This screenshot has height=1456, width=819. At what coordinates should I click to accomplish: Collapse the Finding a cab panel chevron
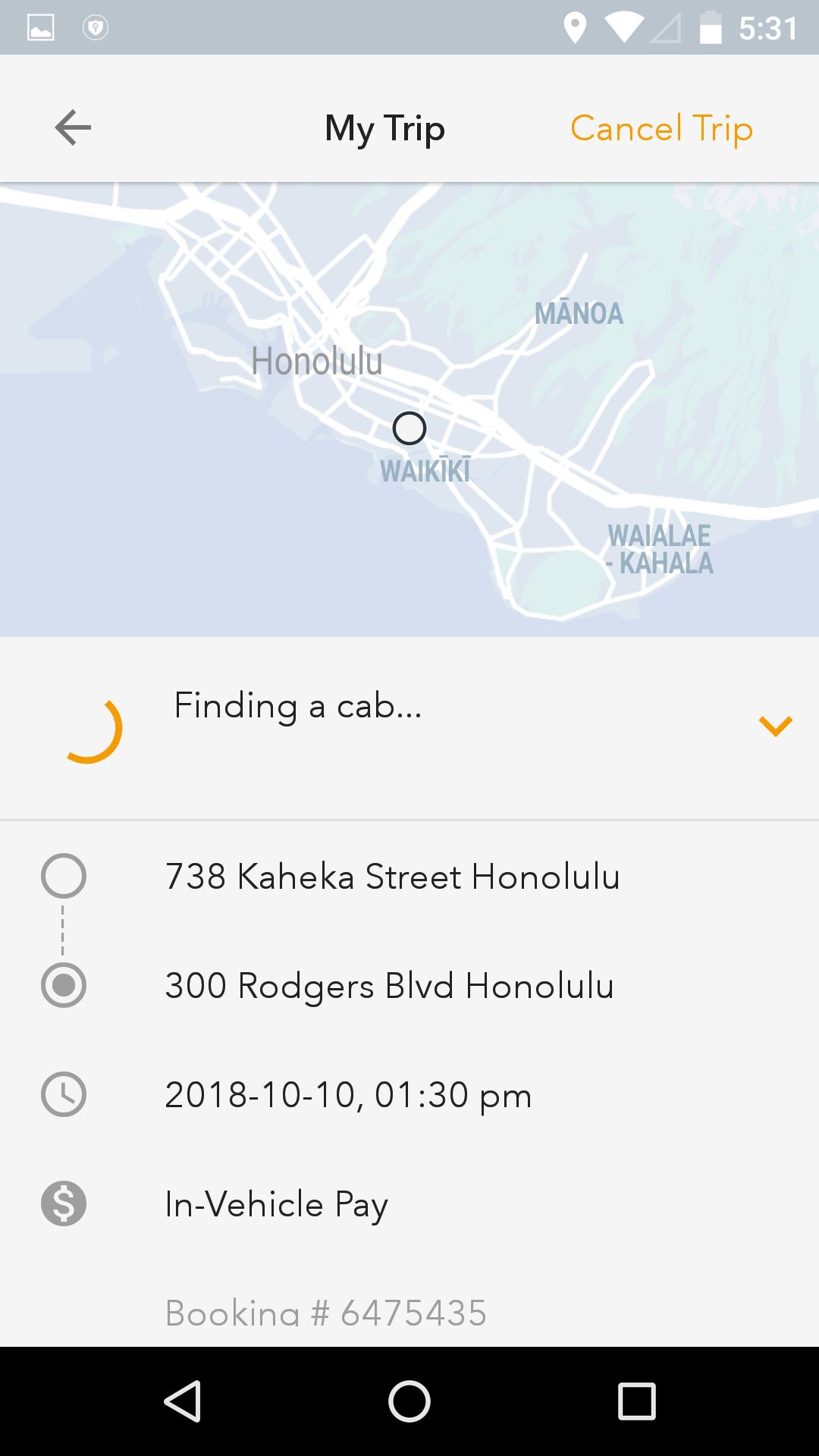[775, 726]
